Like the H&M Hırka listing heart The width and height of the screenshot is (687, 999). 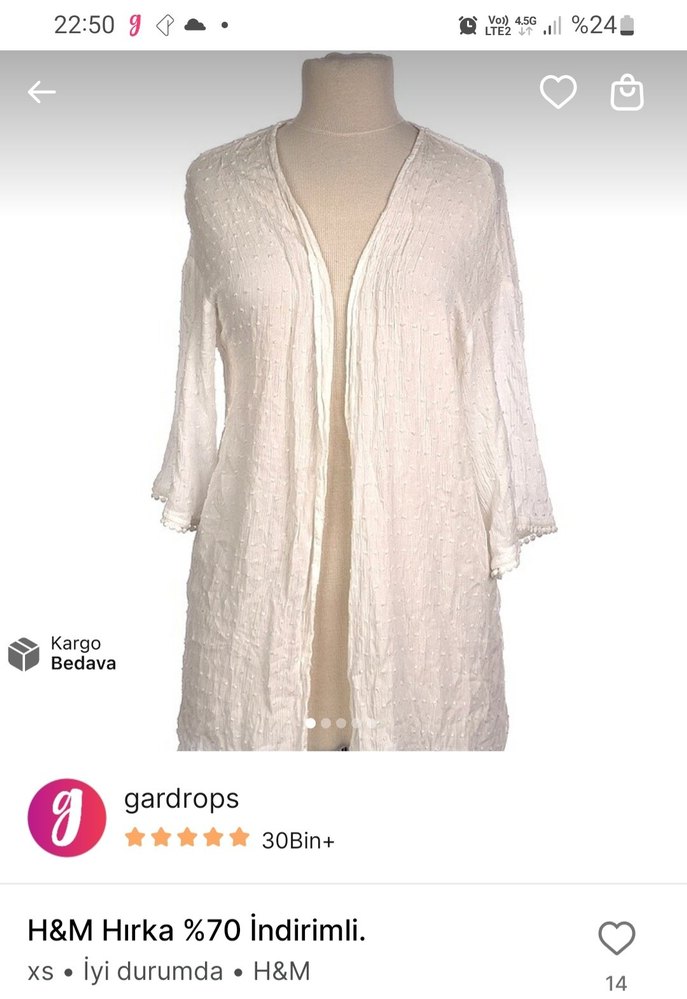click(x=616, y=939)
